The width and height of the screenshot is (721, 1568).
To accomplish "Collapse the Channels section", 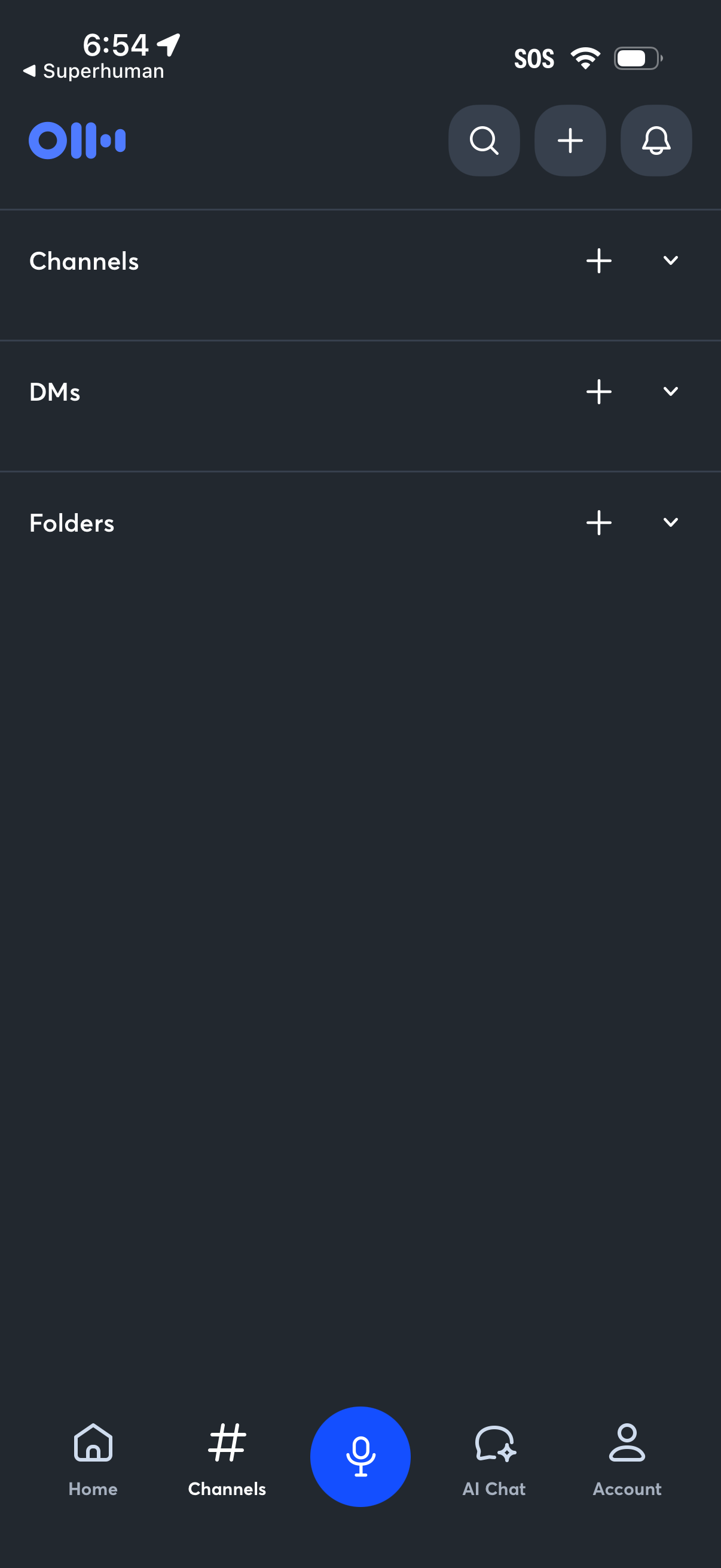I will point(671,261).
